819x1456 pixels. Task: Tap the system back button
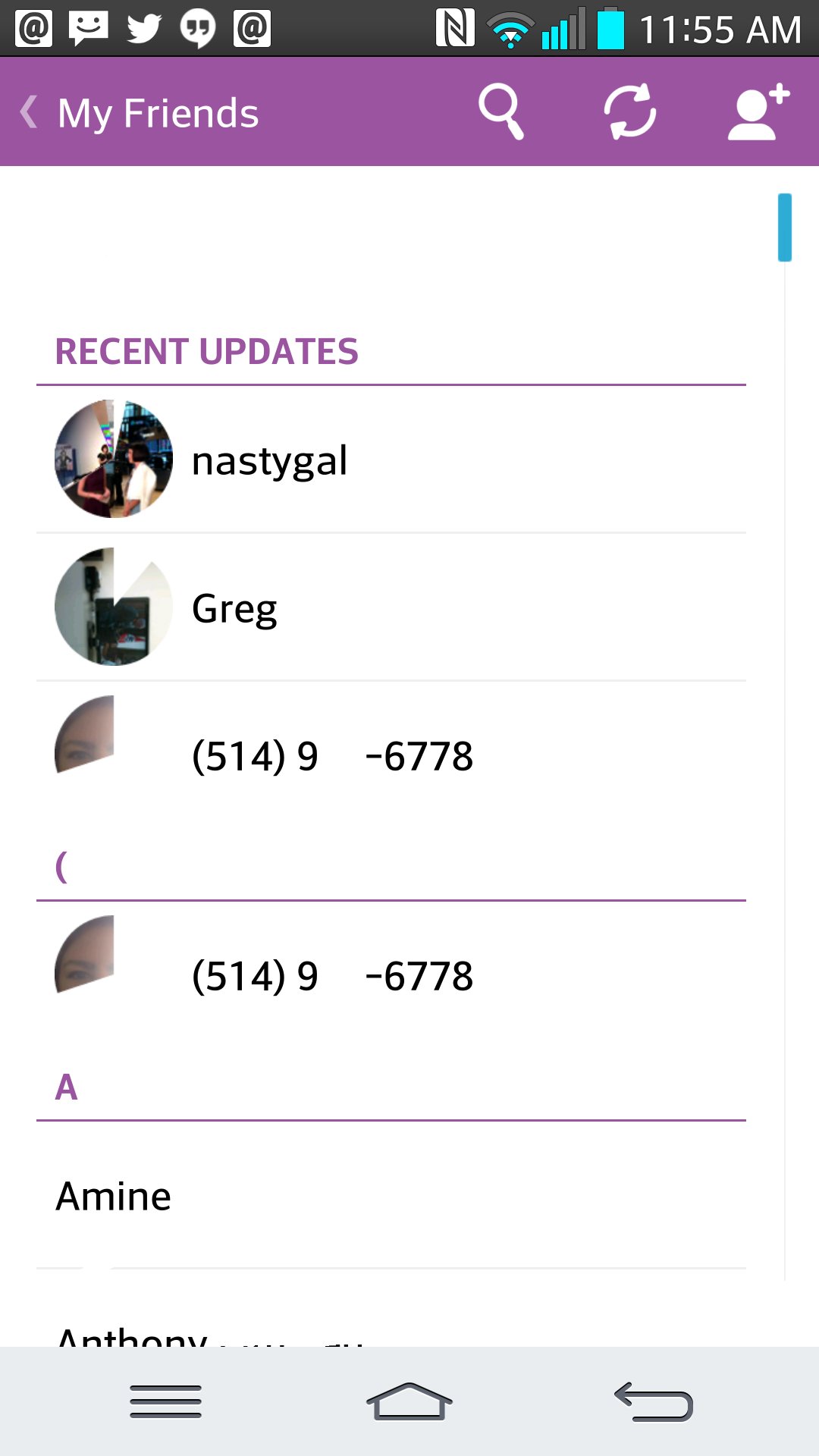654,1401
